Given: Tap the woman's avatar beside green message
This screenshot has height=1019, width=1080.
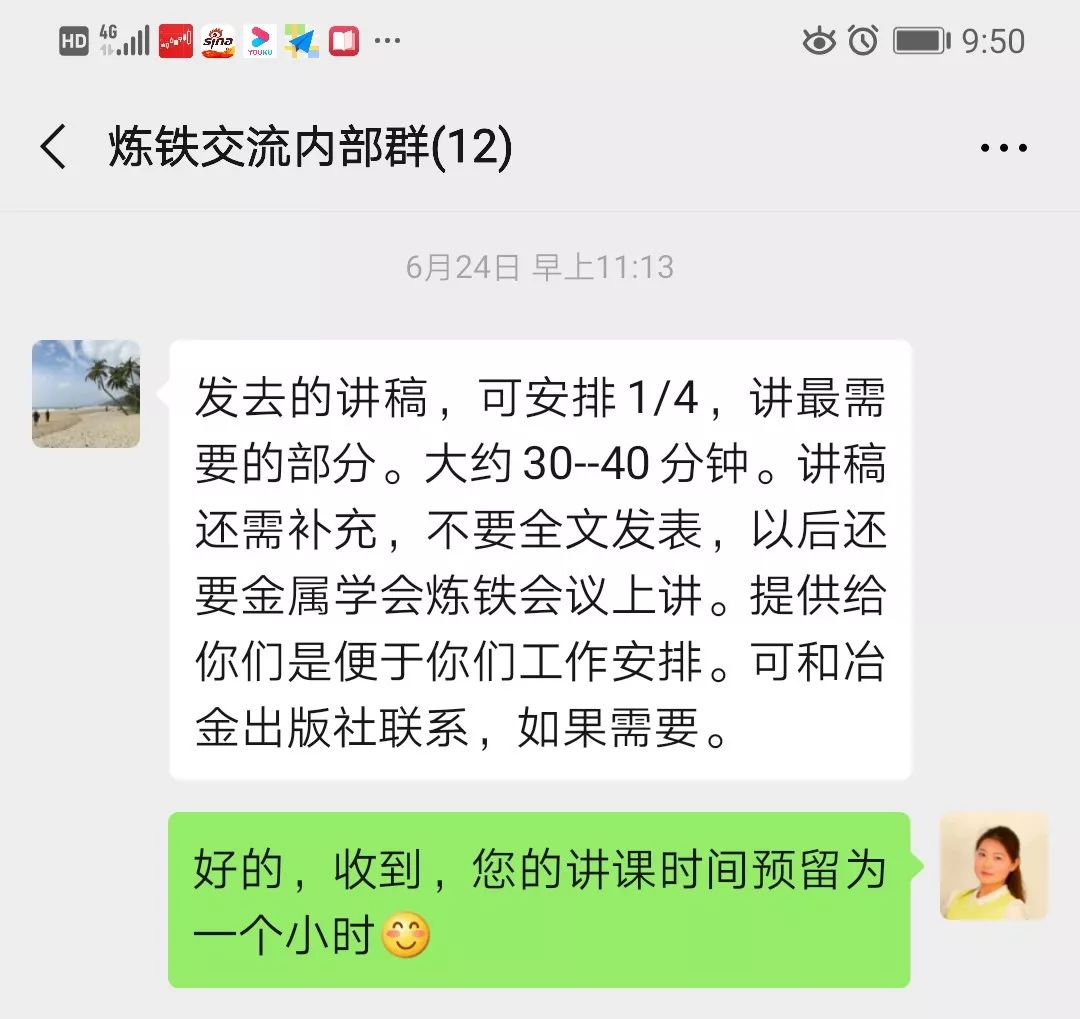Looking at the screenshot, I should tap(993, 866).
